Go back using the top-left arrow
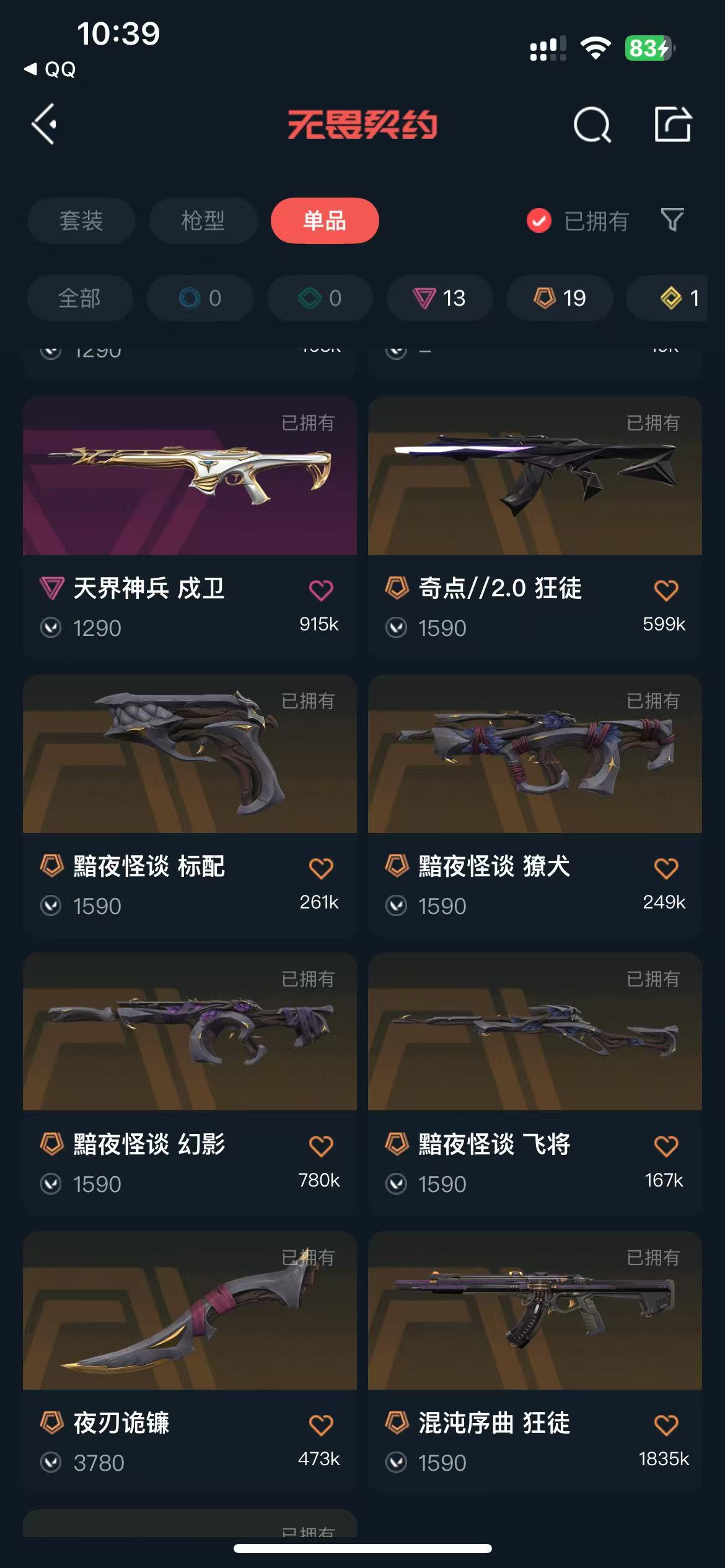This screenshot has width=725, height=1568. click(45, 124)
